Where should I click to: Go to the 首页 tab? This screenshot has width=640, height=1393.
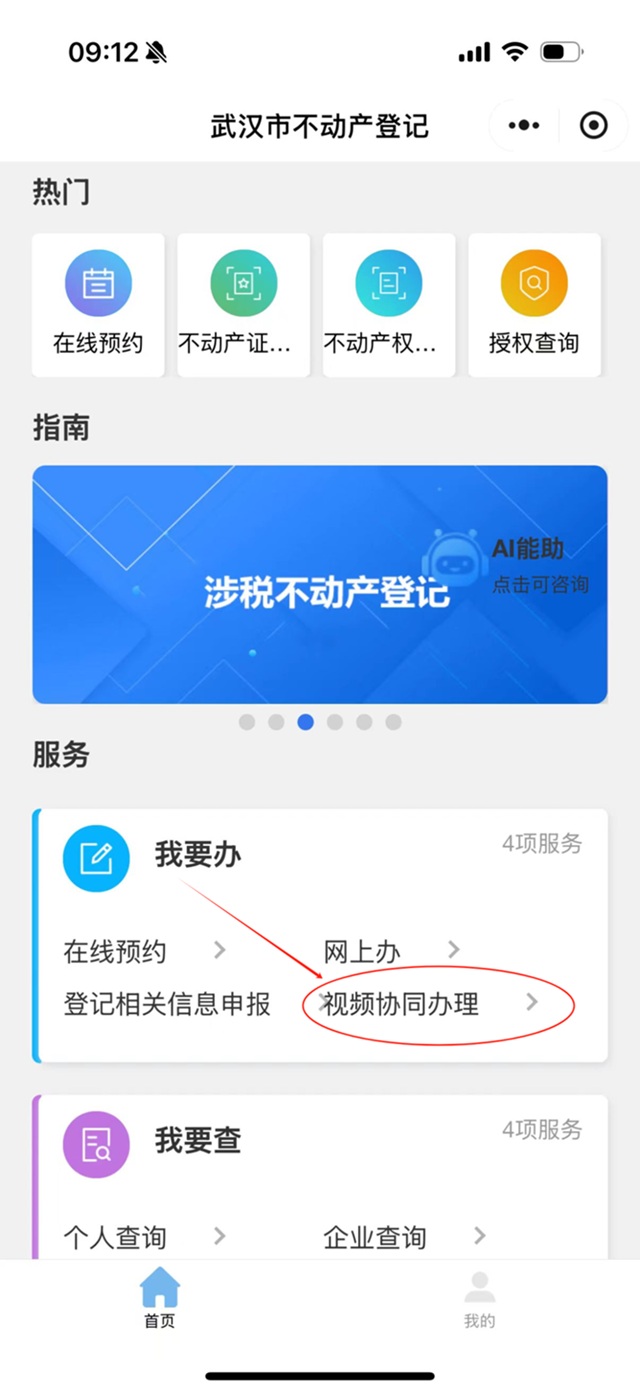click(160, 1300)
